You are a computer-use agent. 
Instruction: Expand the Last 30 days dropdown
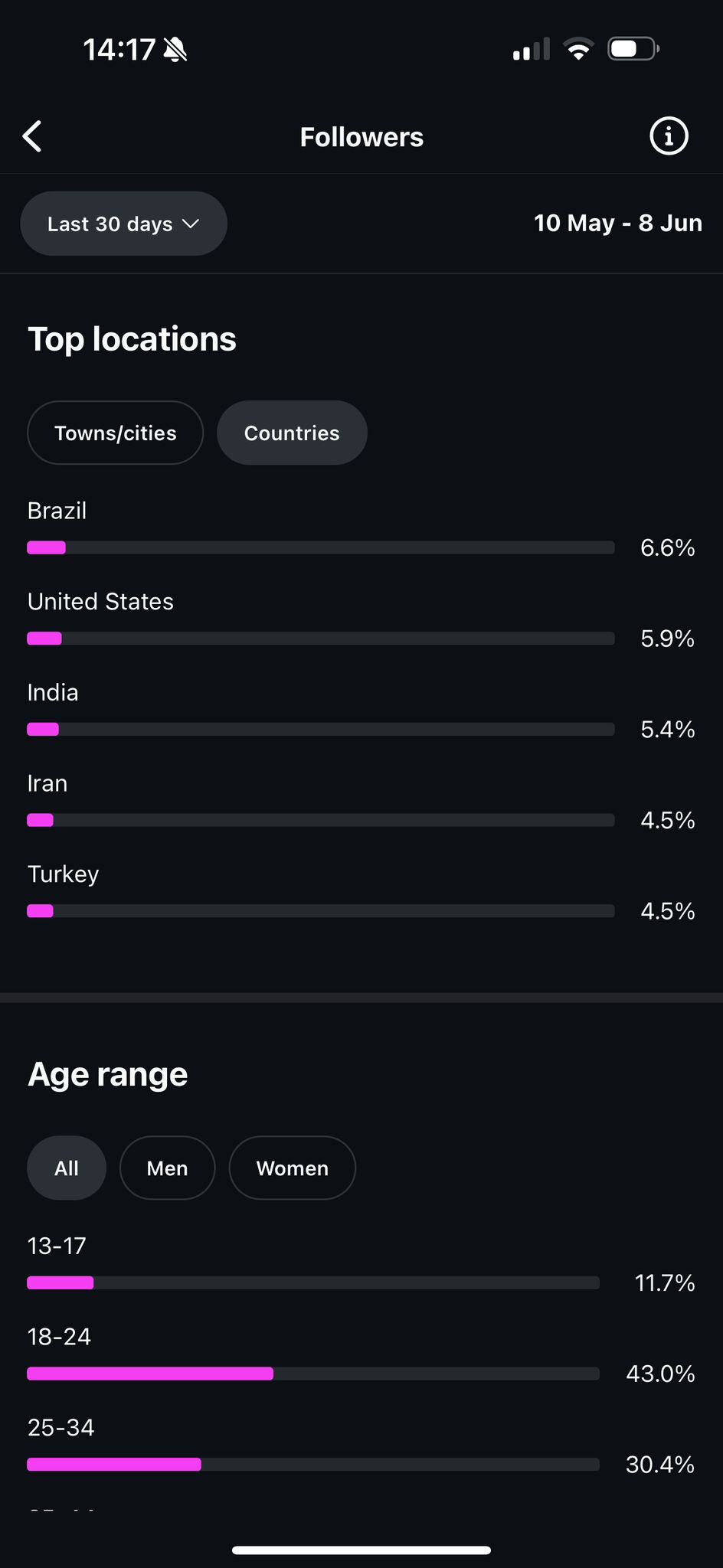click(x=123, y=224)
